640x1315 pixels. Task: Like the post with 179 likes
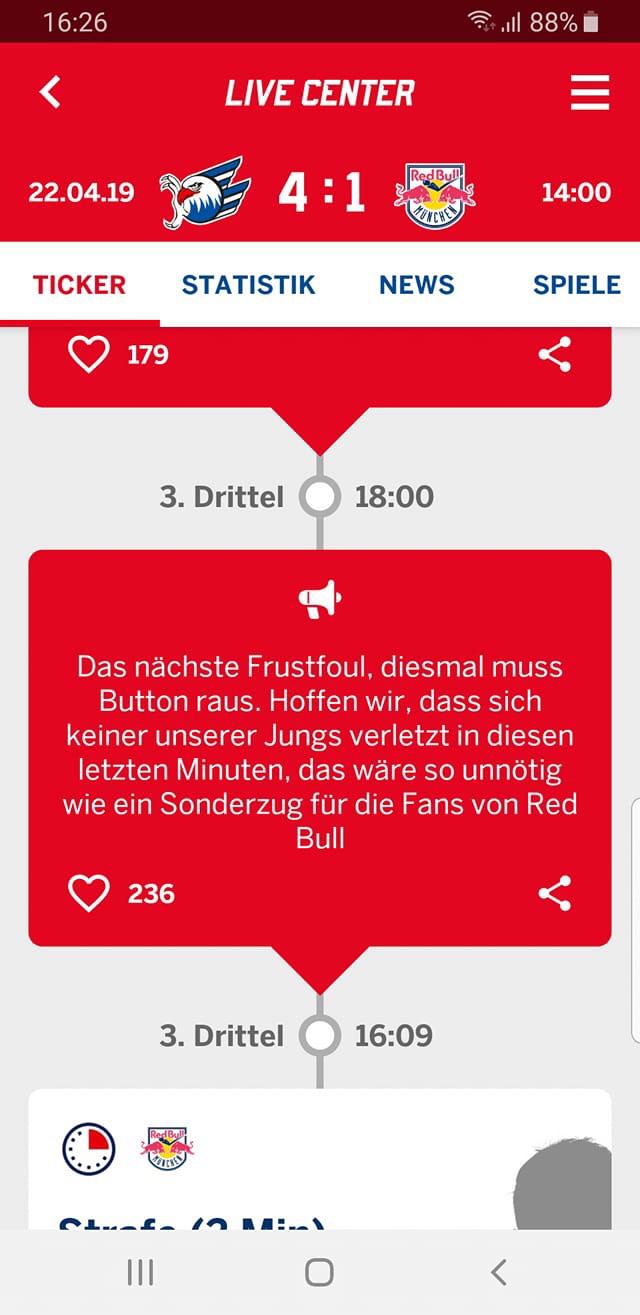click(x=88, y=354)
